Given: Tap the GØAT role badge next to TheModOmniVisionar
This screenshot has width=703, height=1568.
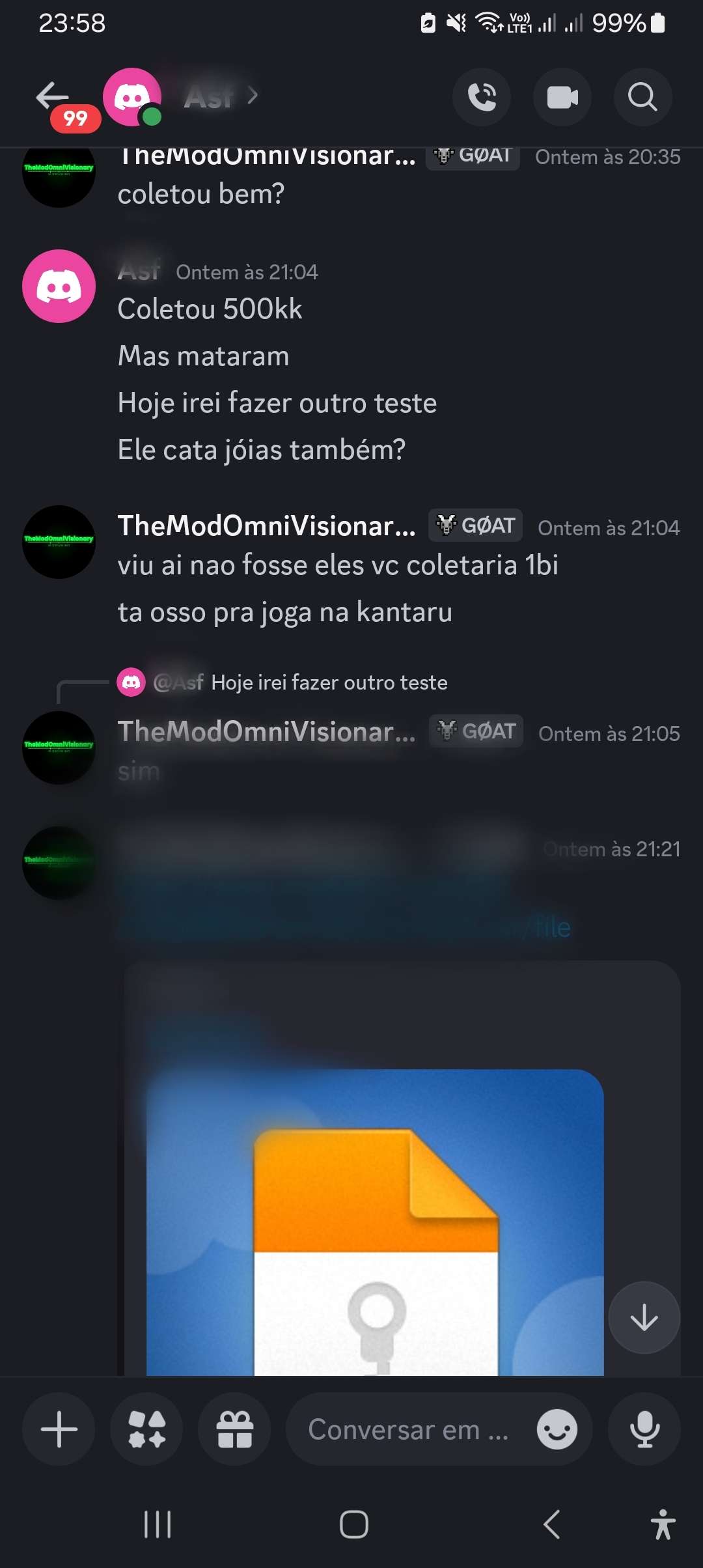Looking at the screenshot, I should (x=475, y=525).
